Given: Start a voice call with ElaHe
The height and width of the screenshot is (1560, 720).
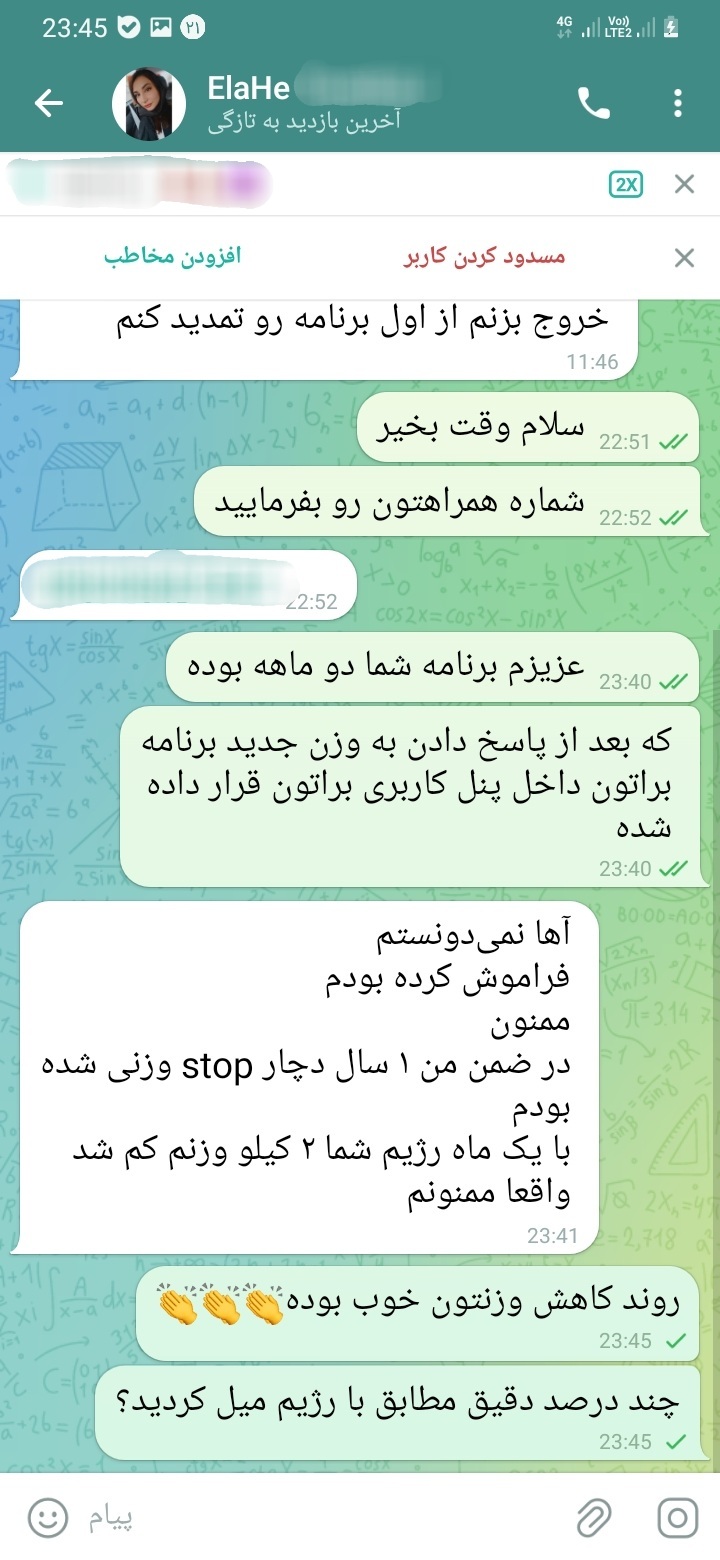Looking at the screenshot, I should click(594, 103).
